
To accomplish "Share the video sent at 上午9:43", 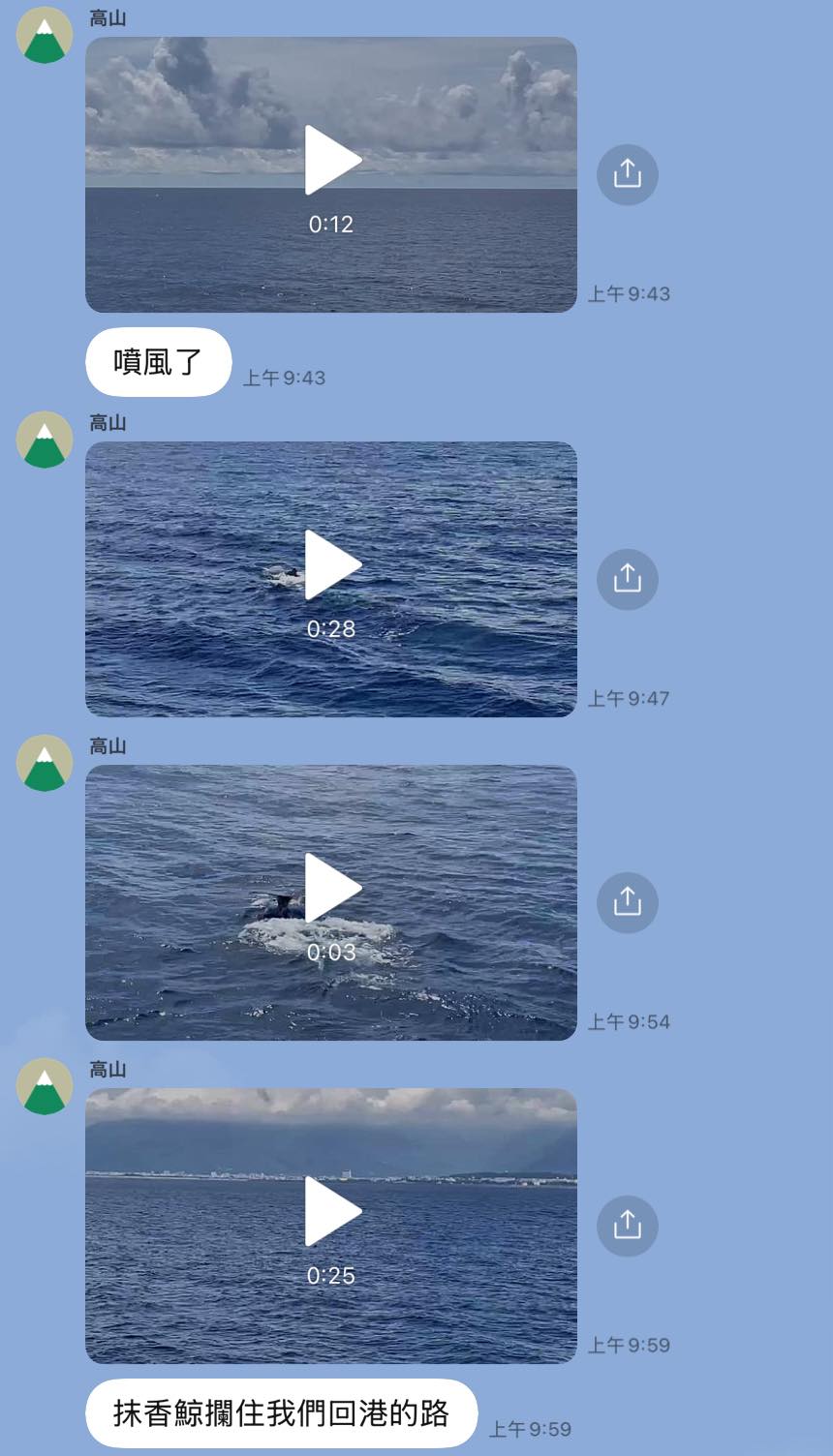I will tap(628, 174).
